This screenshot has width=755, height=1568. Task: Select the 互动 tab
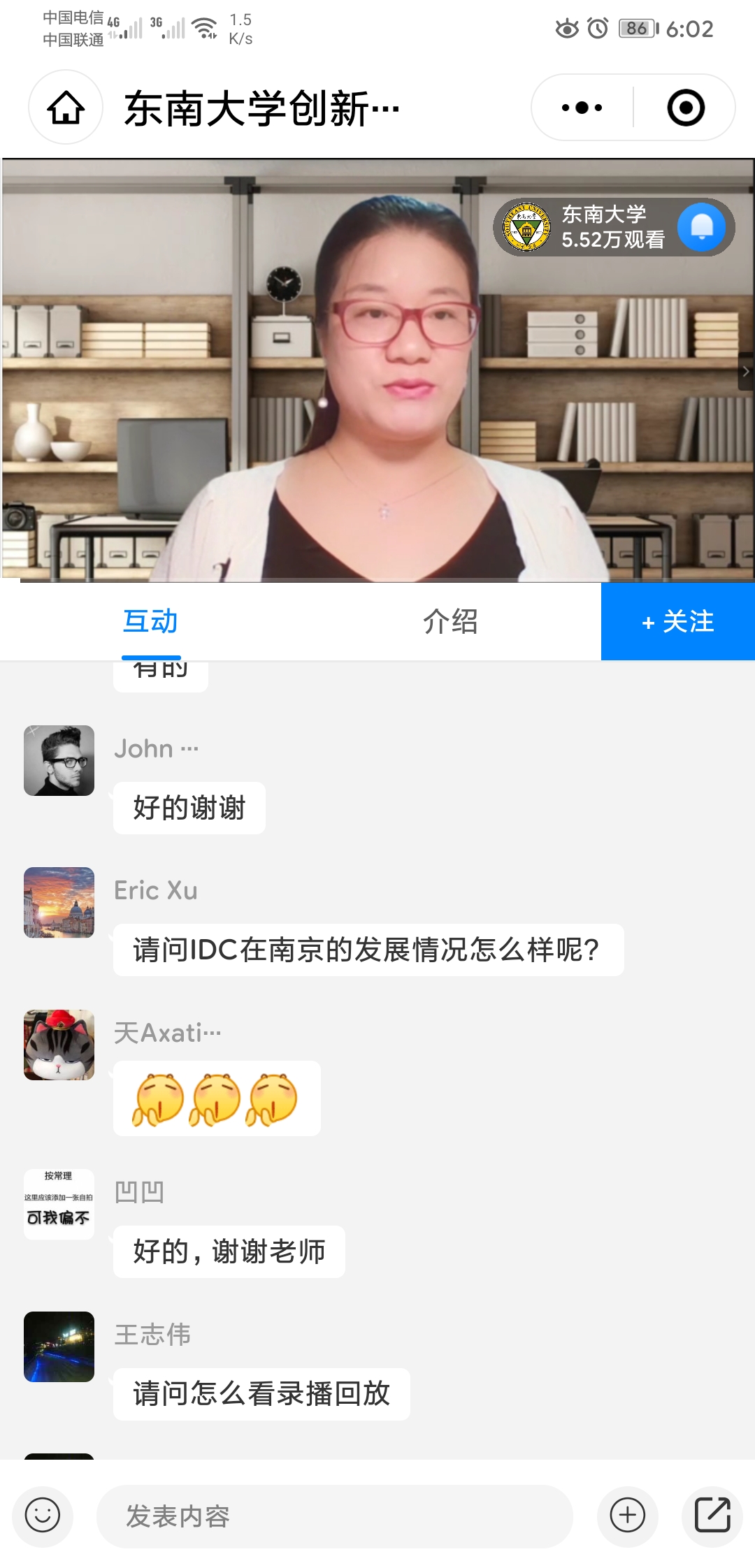[150, 621]
